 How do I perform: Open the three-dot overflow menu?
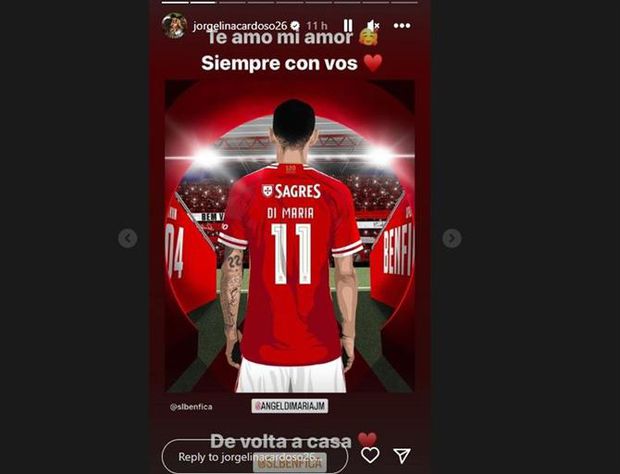click(402, 25)
